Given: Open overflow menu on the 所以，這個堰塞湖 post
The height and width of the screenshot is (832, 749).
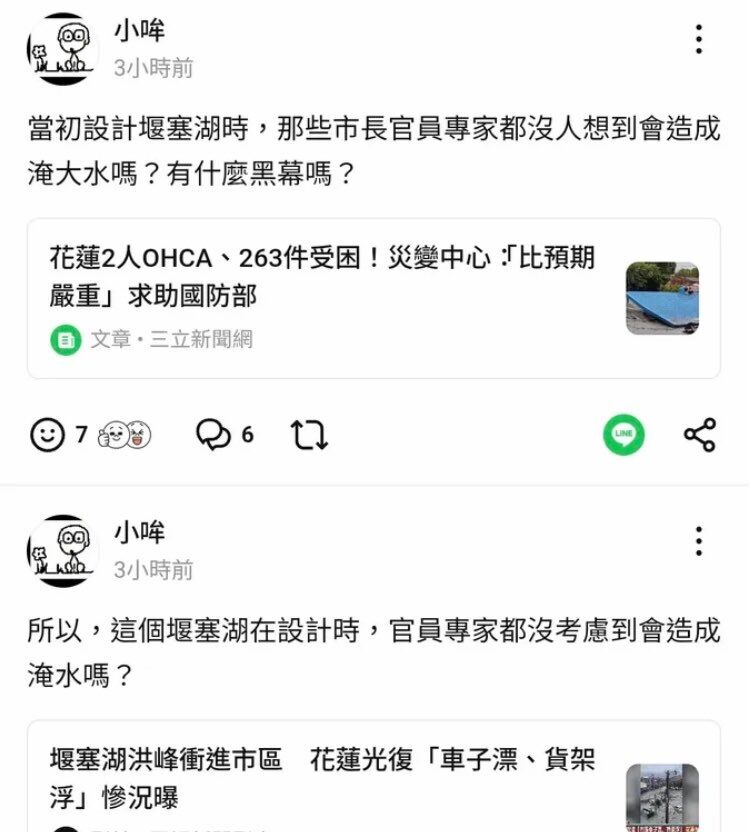Looking at the screenshot, I should tap(698, 541).
